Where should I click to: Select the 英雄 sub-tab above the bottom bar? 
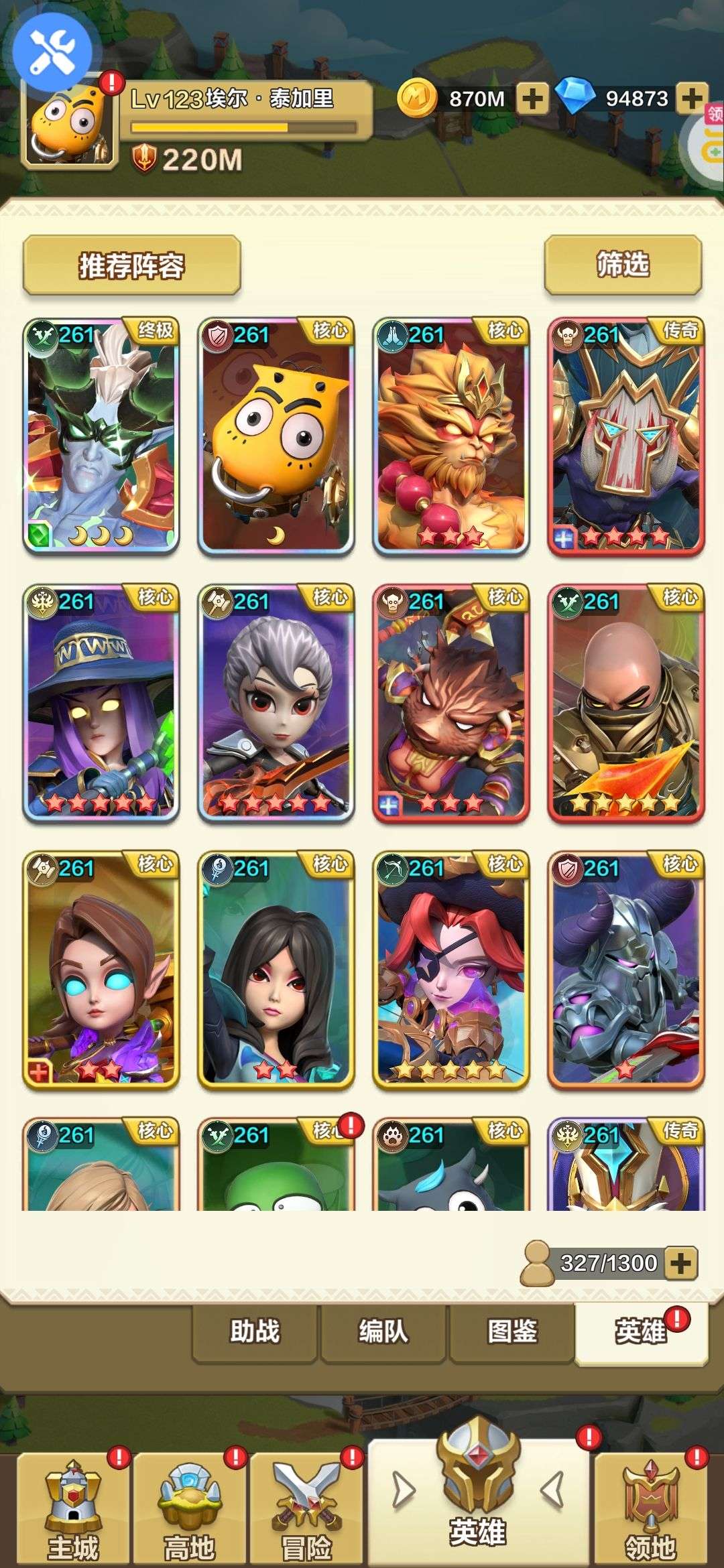pos(642,1332)
